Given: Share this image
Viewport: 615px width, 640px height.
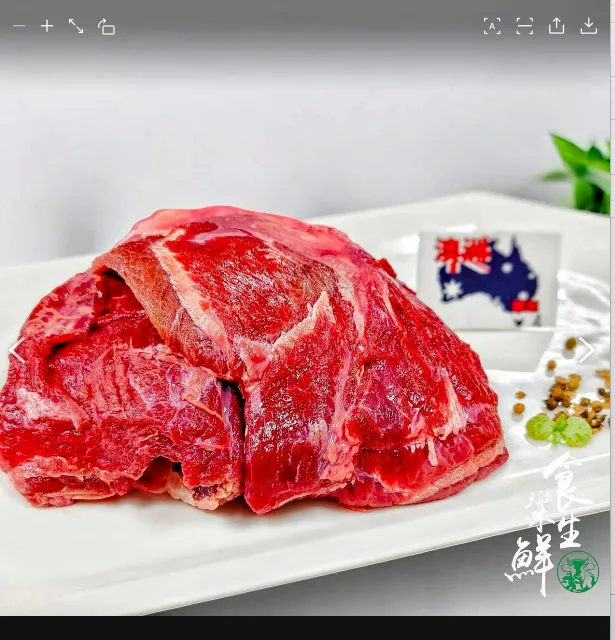Looking at the screenshot, I should click(556, 26).
